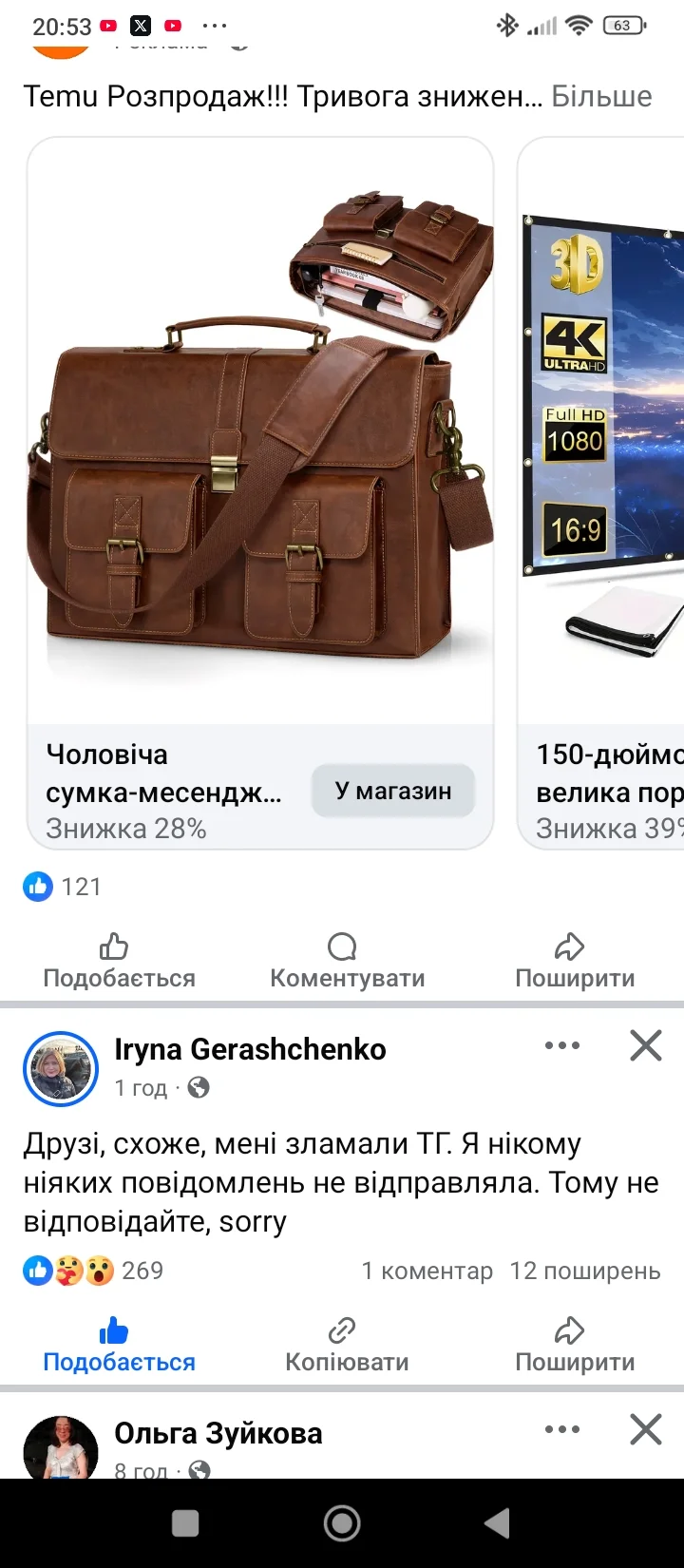684x1568 pixels.
Task: Expand the Temu ad text with Більше
Action: tap(601, 97)
